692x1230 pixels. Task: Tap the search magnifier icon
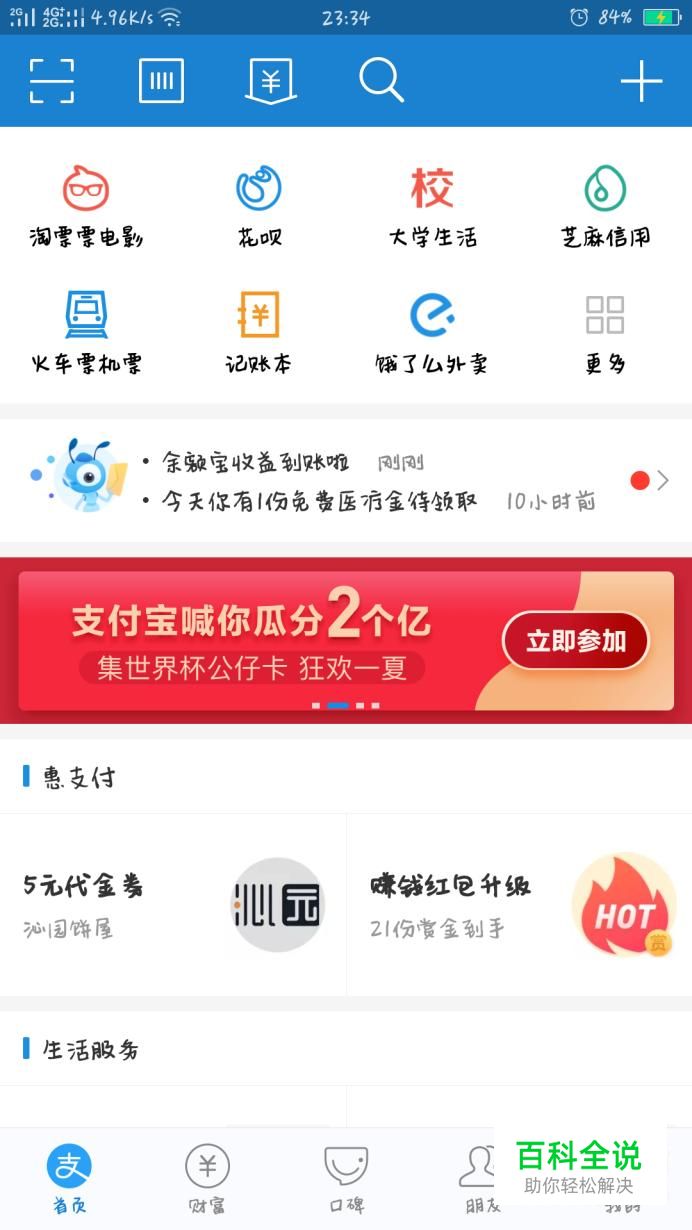381,80
